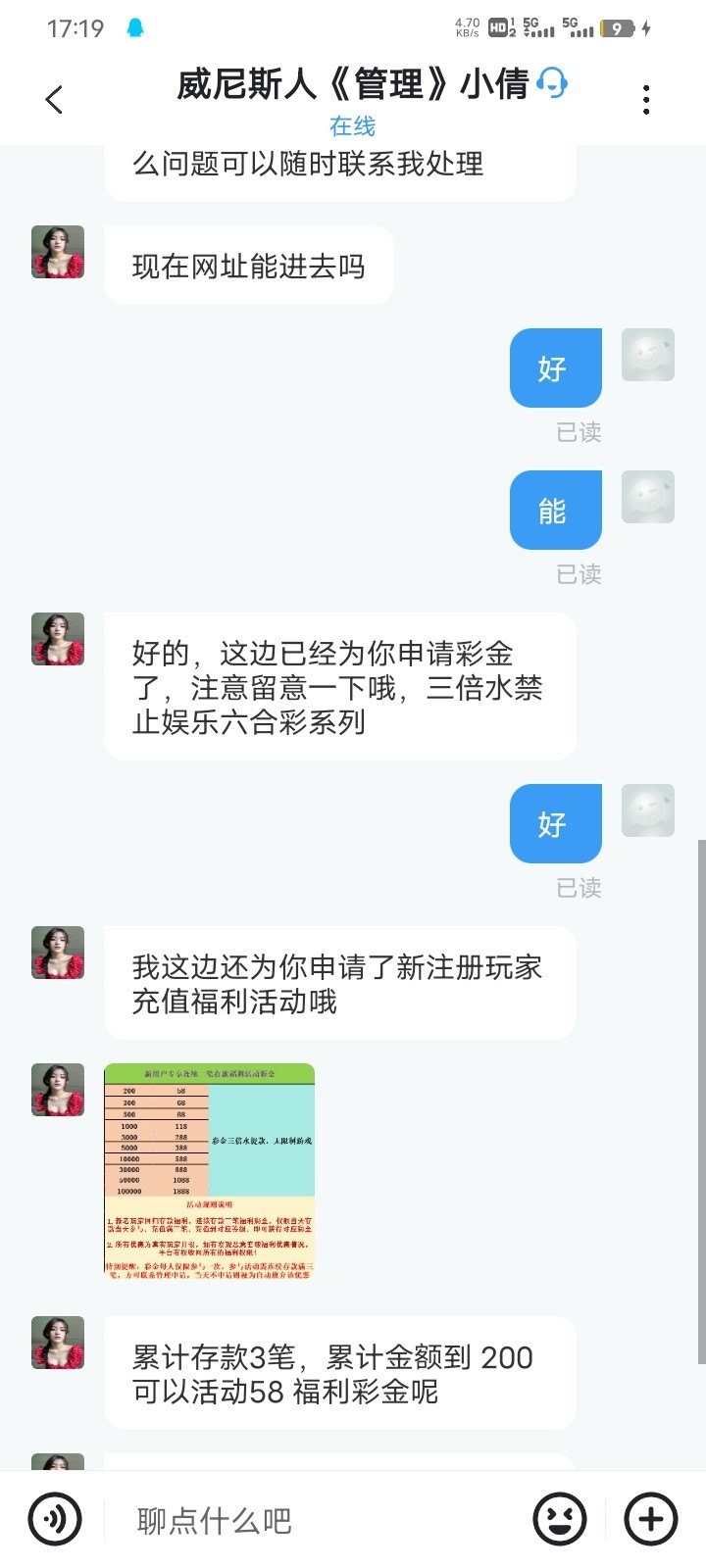Go back from the chat
Viewport: 706px width, 1568px height.
55,99
